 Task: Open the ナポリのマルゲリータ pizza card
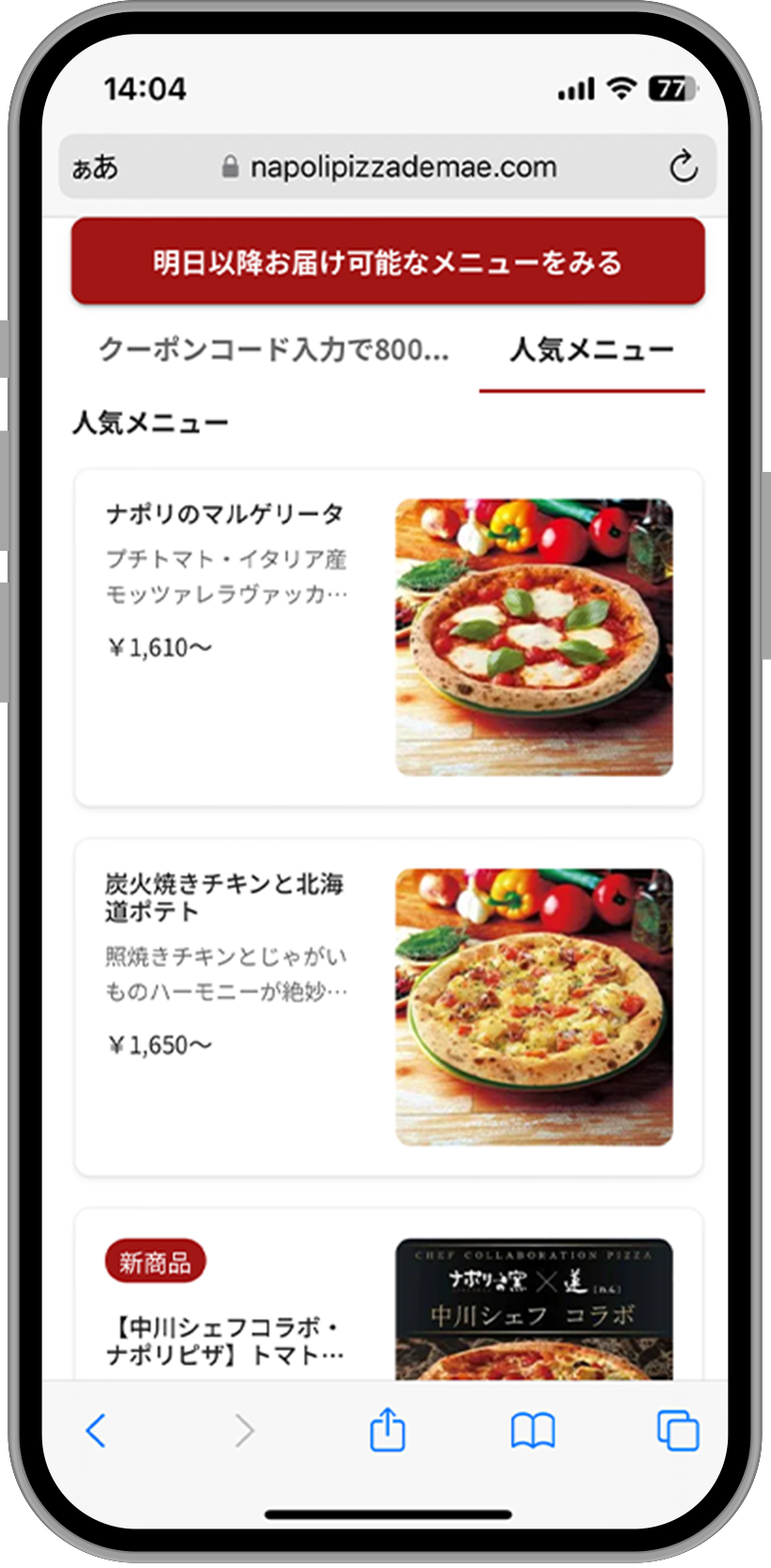[x=387, y=637]
